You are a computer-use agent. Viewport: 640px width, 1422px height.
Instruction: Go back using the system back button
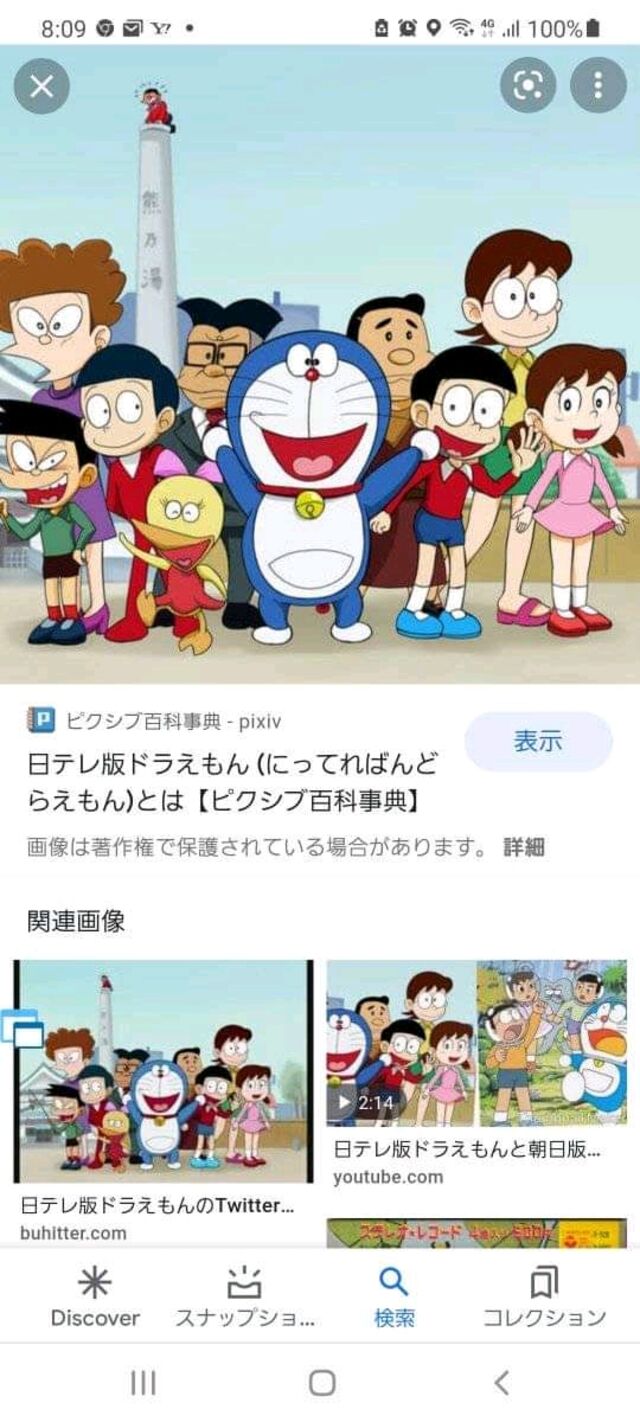pyautogui.click(x=502, y=1383)
